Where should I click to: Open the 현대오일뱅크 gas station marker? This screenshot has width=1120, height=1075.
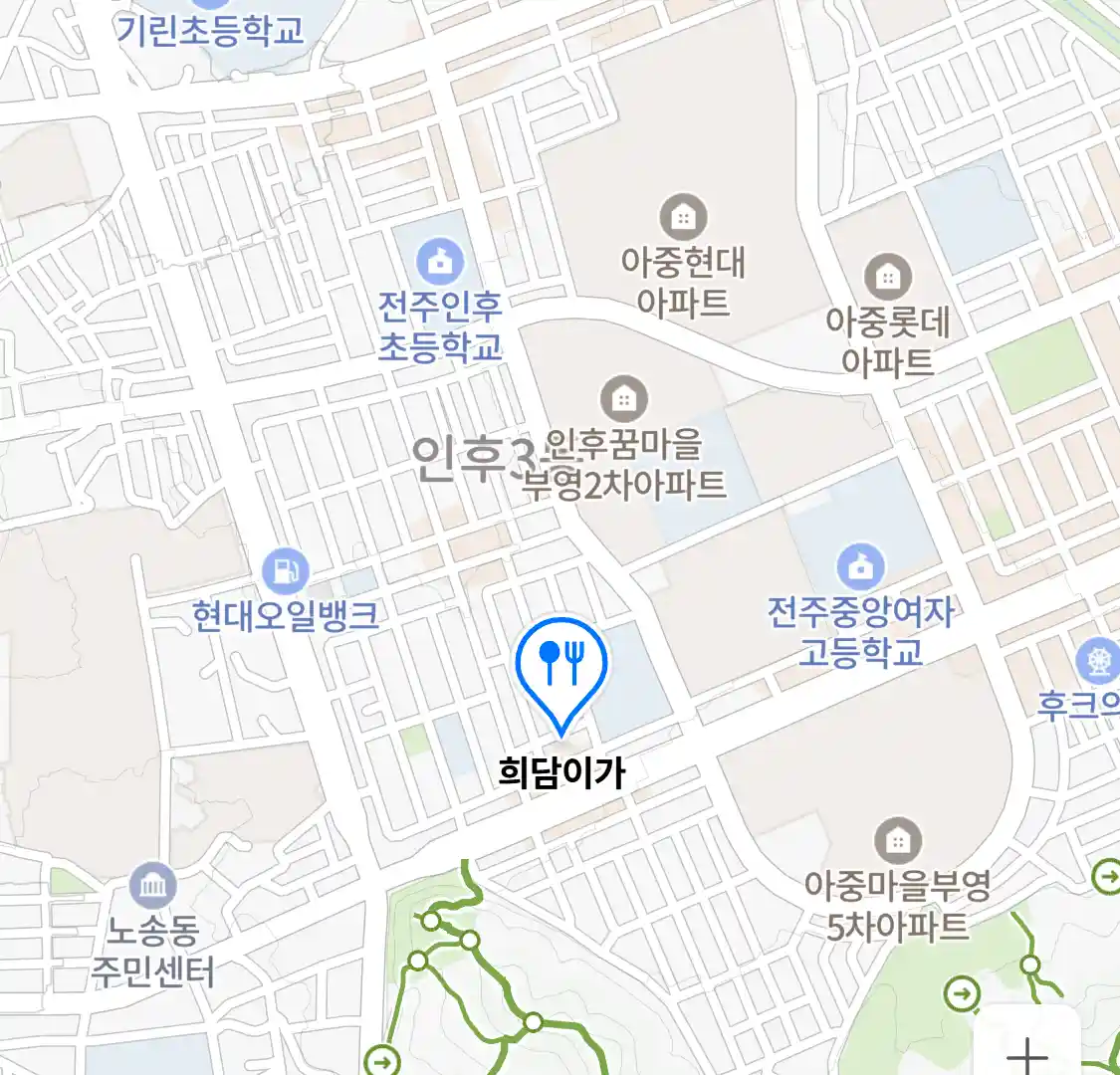(x=286, y=571)
